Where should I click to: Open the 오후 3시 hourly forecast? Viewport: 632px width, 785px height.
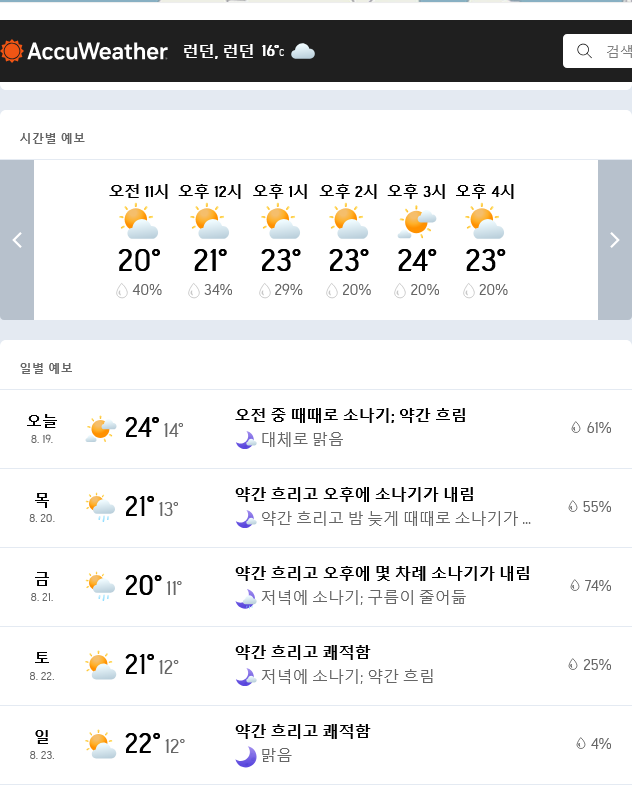click(x=417, y=240)
